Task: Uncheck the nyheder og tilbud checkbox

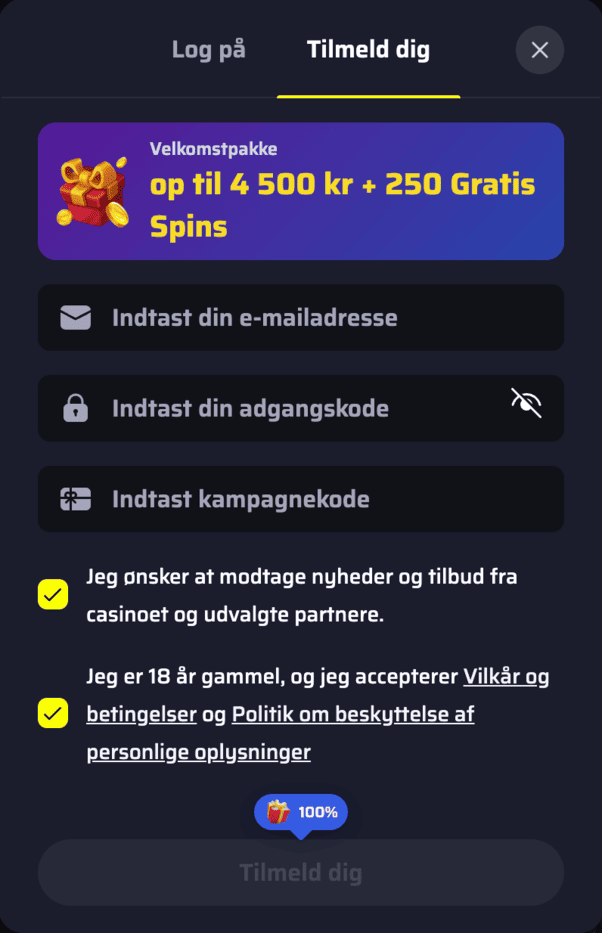Action: (53, 595)
